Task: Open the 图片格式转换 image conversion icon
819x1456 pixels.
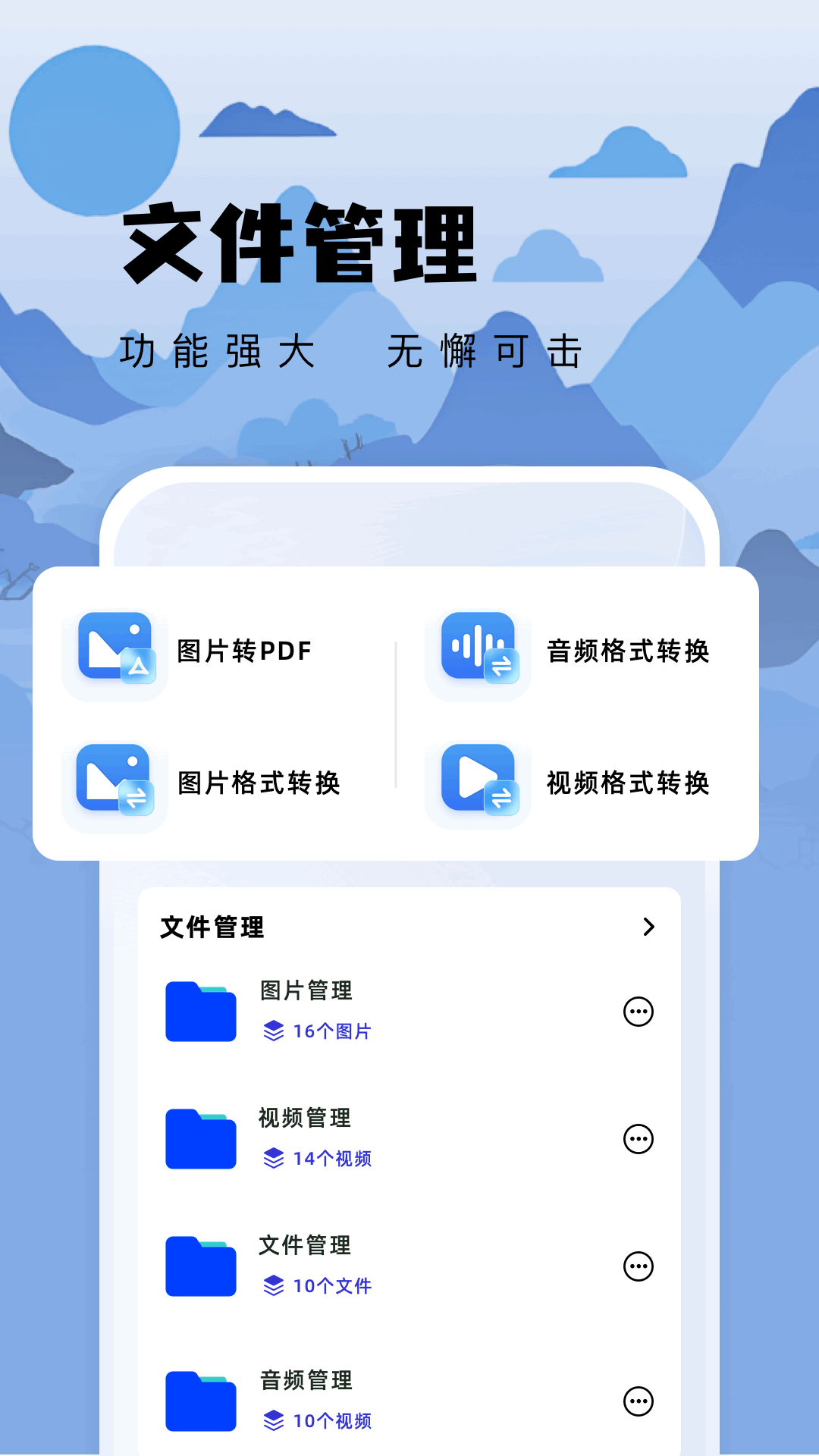Action: [114, 785]
